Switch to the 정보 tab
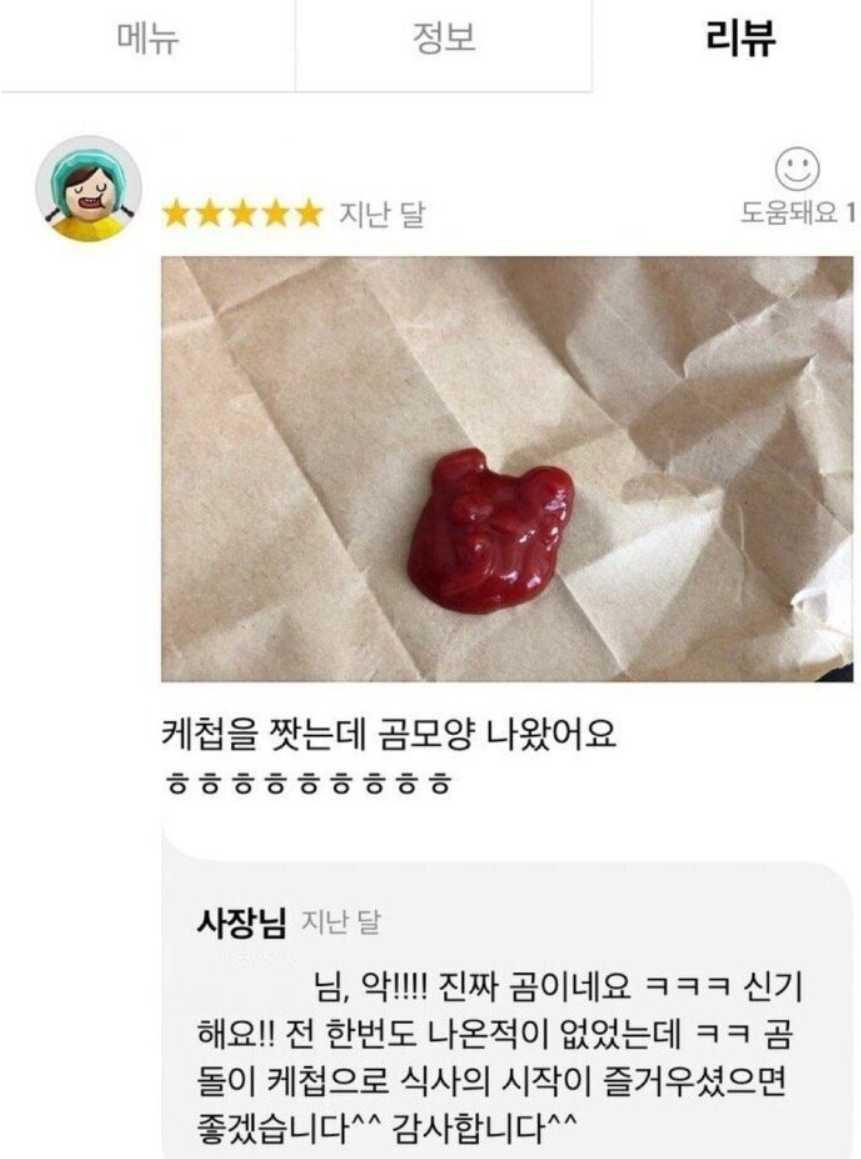Screen dimensions: 861x1159 pos(444,41)
